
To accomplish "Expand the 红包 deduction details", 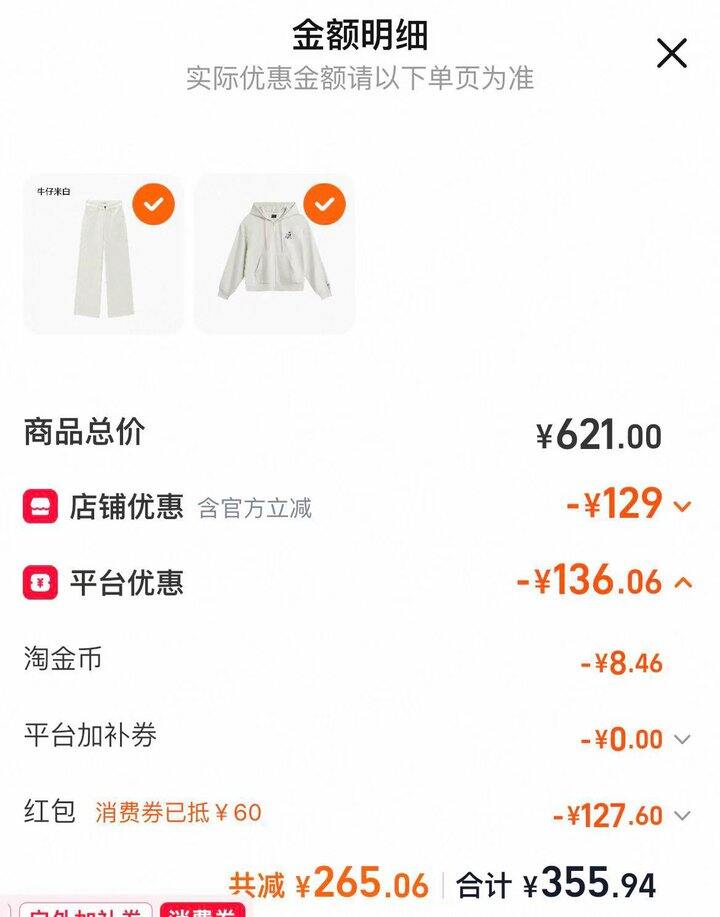I will [x=682, y=816].
